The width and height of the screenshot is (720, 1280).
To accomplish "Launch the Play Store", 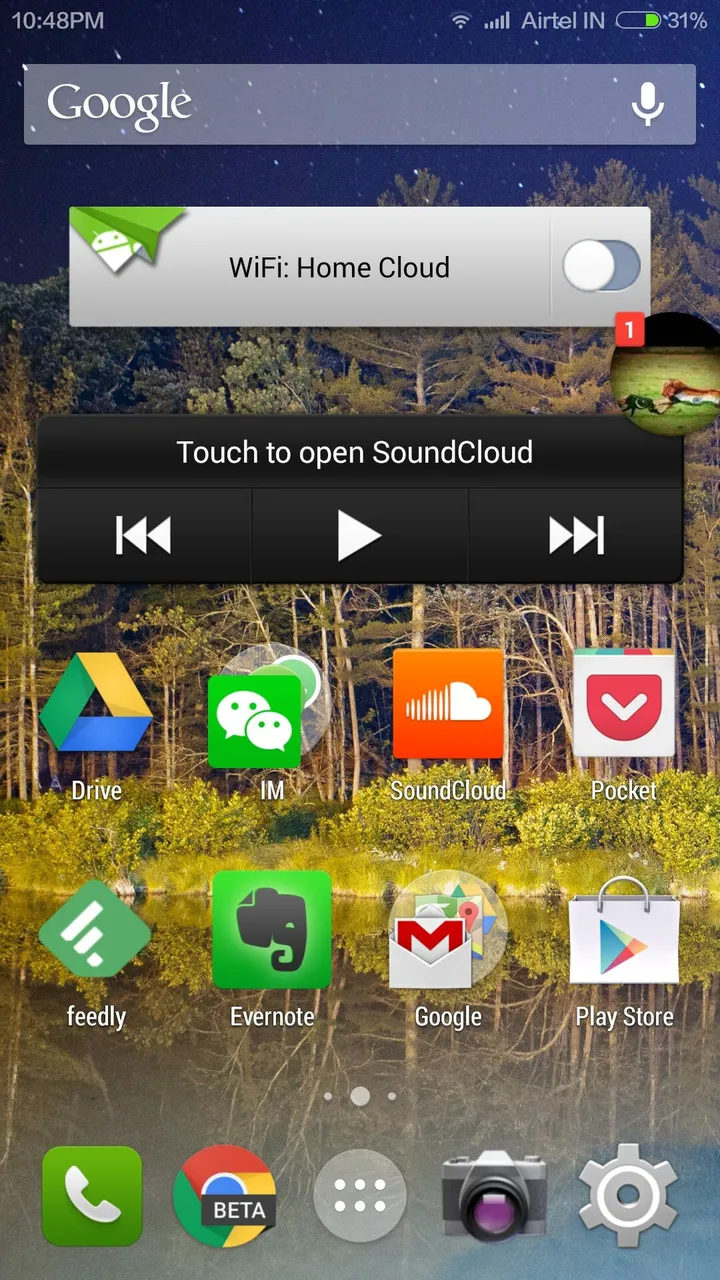I will 624,932.
